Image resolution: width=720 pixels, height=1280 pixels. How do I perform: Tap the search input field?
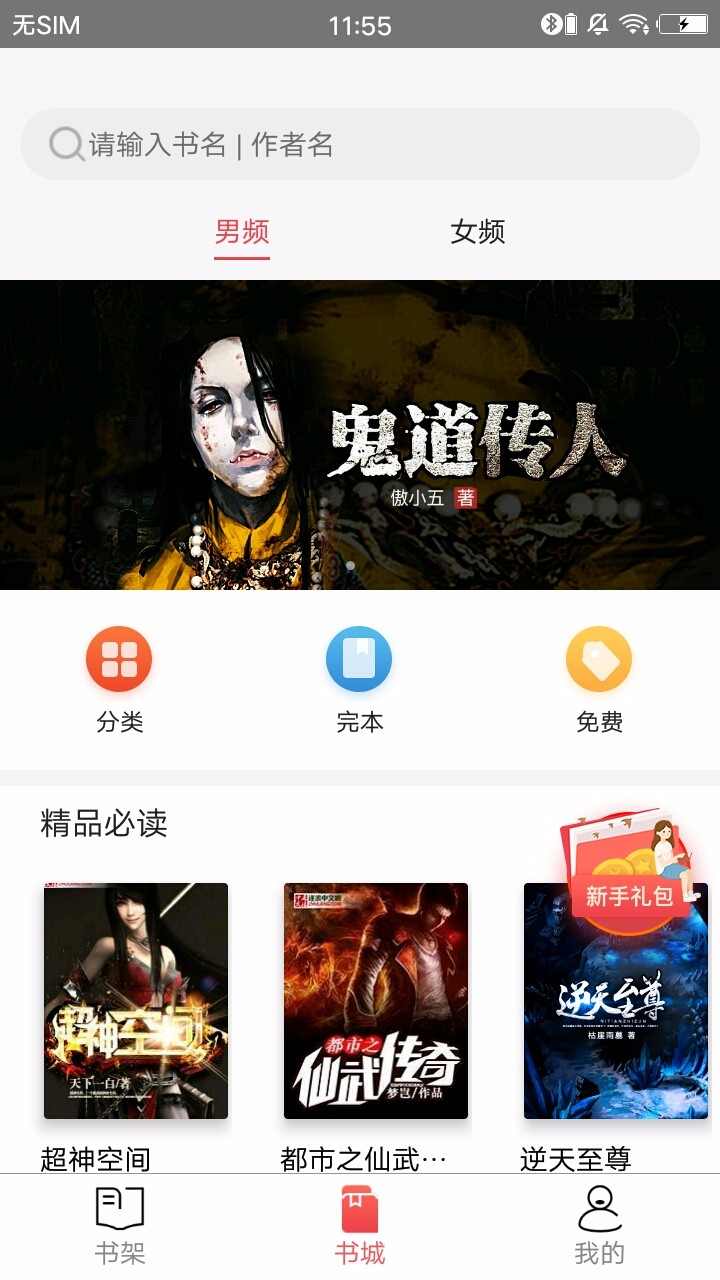point(300,143)
